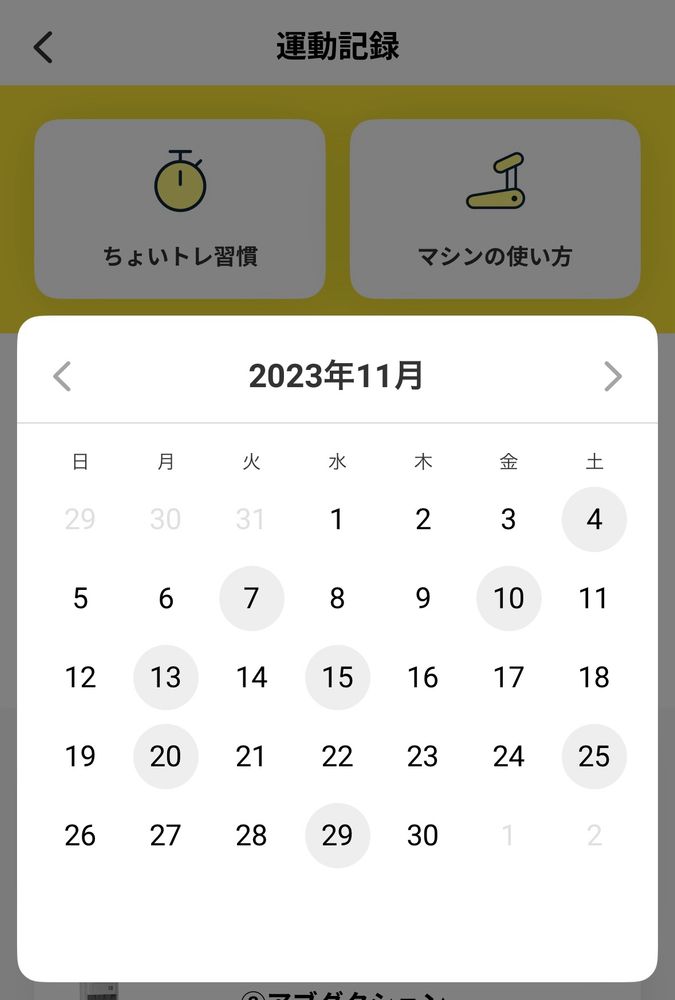The image size is (675, 1000).
Task: Choose November 30 date
Action: [423, 835]
